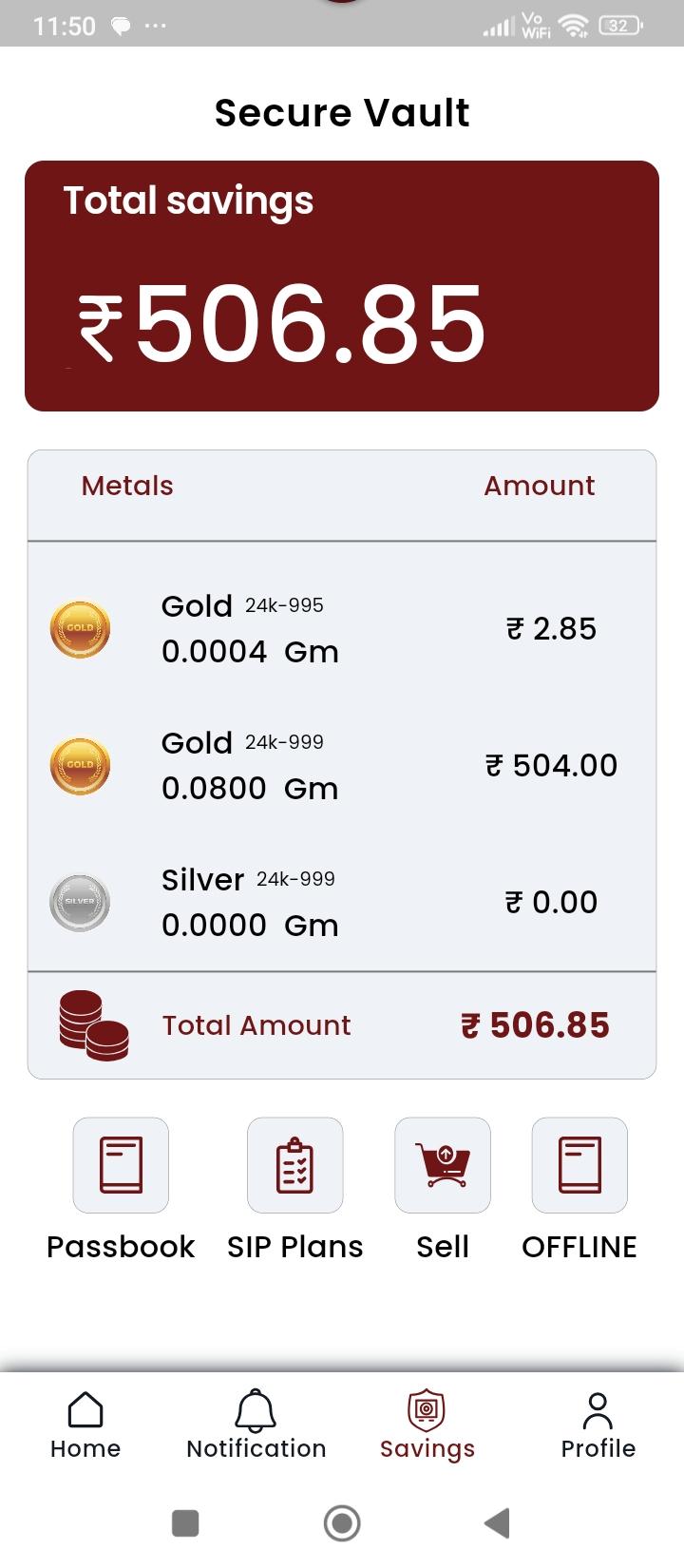Open the Passbook
The width and height of the screenshot is (684, 1568).
121,1165
